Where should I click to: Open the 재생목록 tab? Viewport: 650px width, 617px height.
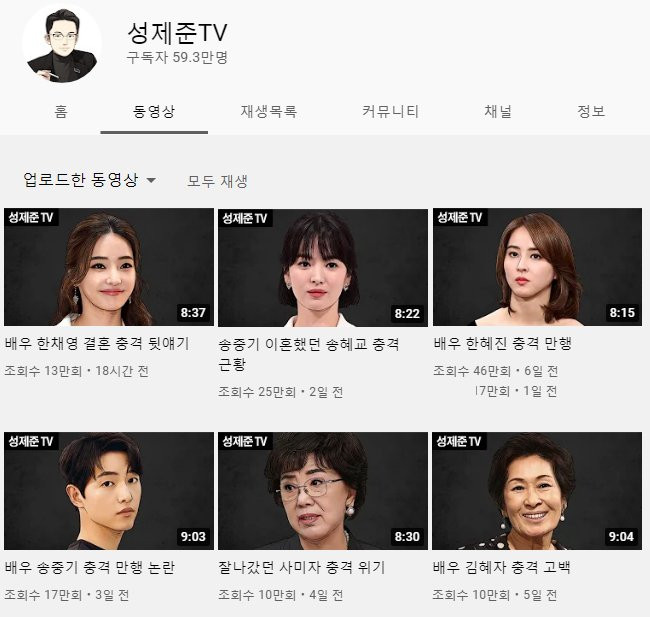click(x=268, y=111)
